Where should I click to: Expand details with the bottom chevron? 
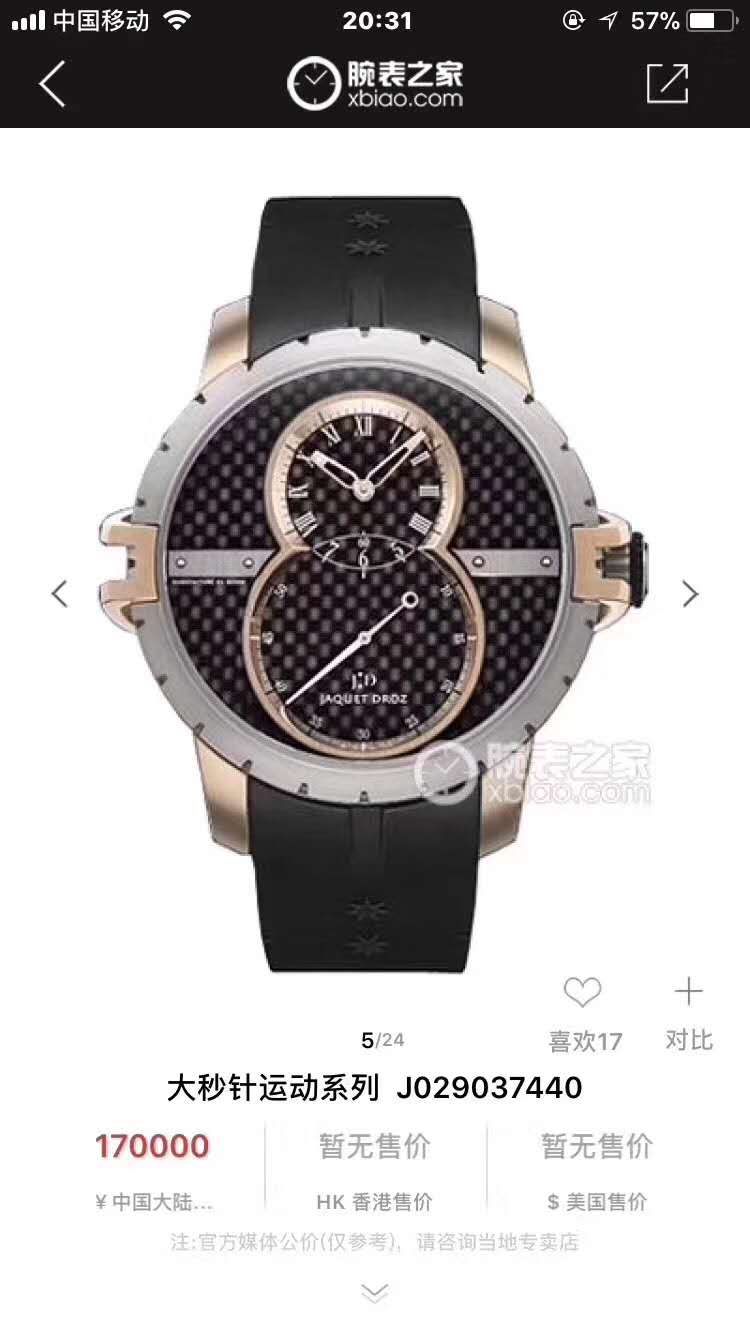[x=374, y=1293]
